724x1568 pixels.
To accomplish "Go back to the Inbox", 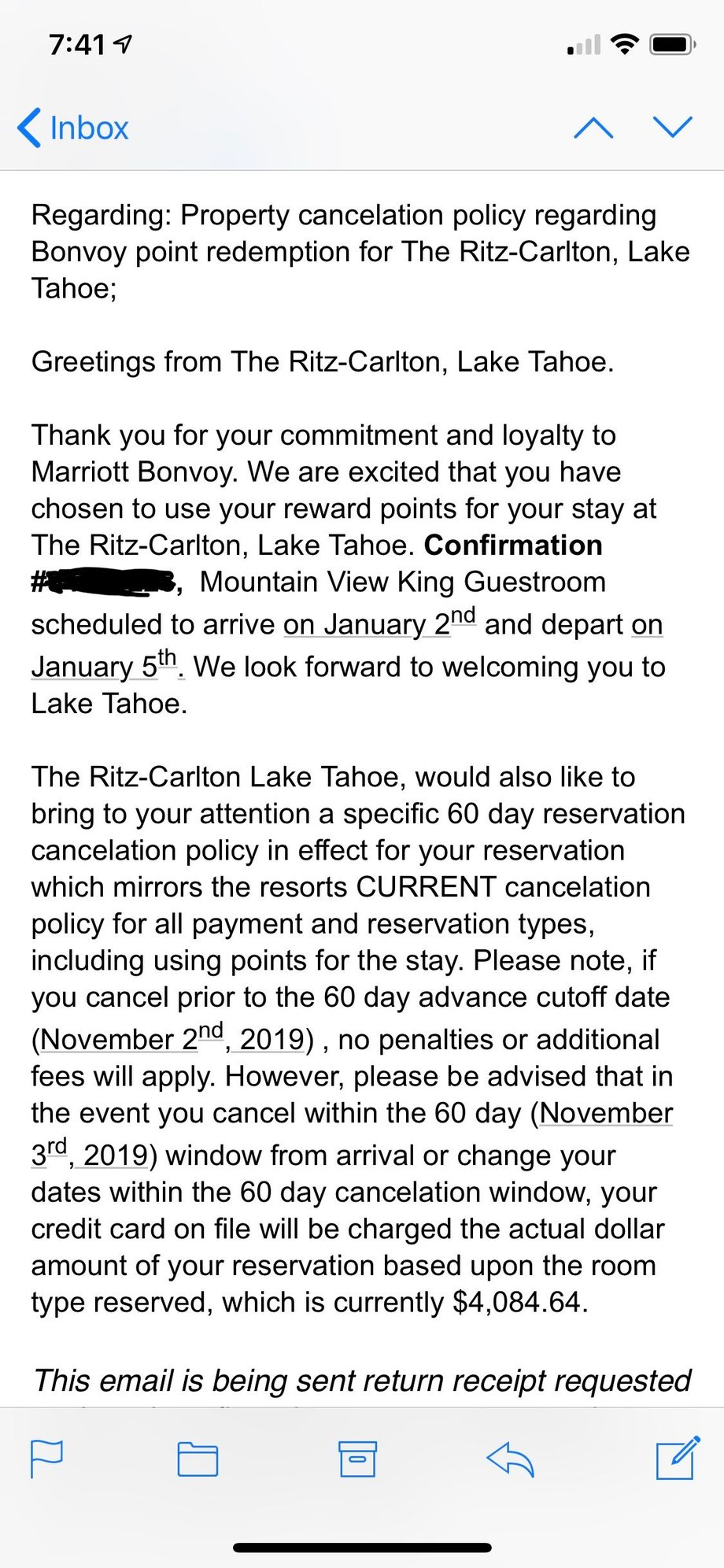I will pos(74,128).
